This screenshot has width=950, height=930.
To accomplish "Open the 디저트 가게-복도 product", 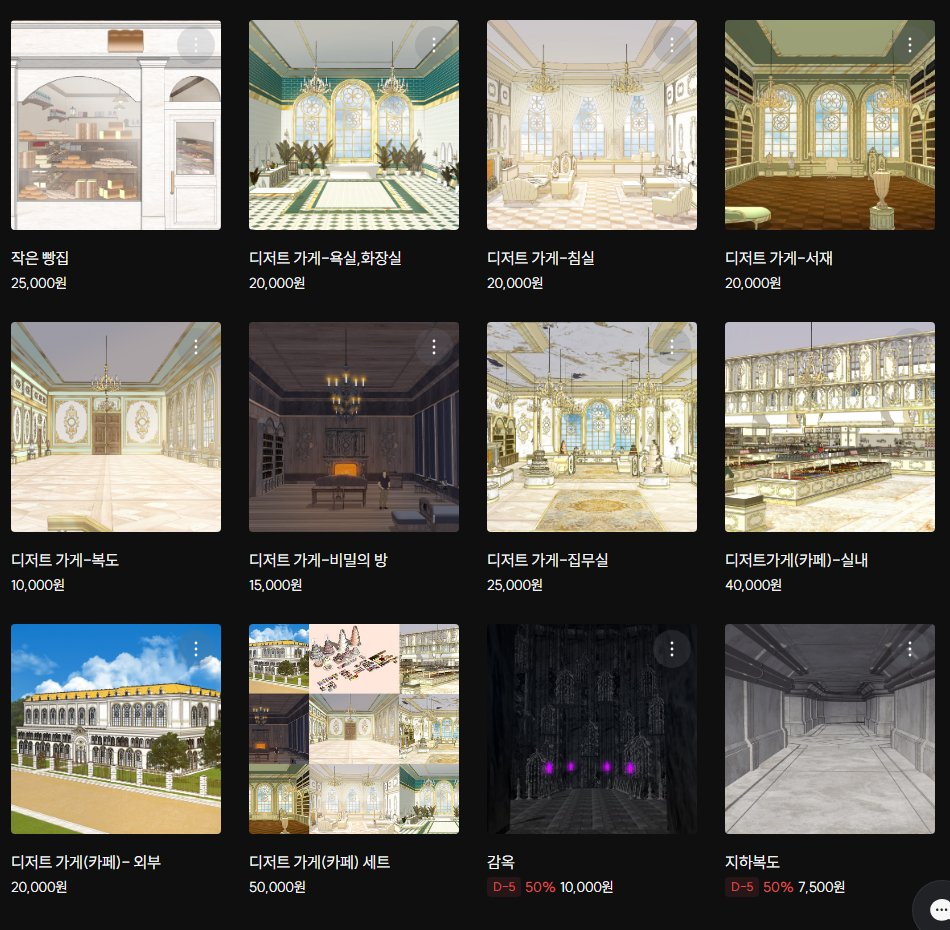I will [115, 427].
